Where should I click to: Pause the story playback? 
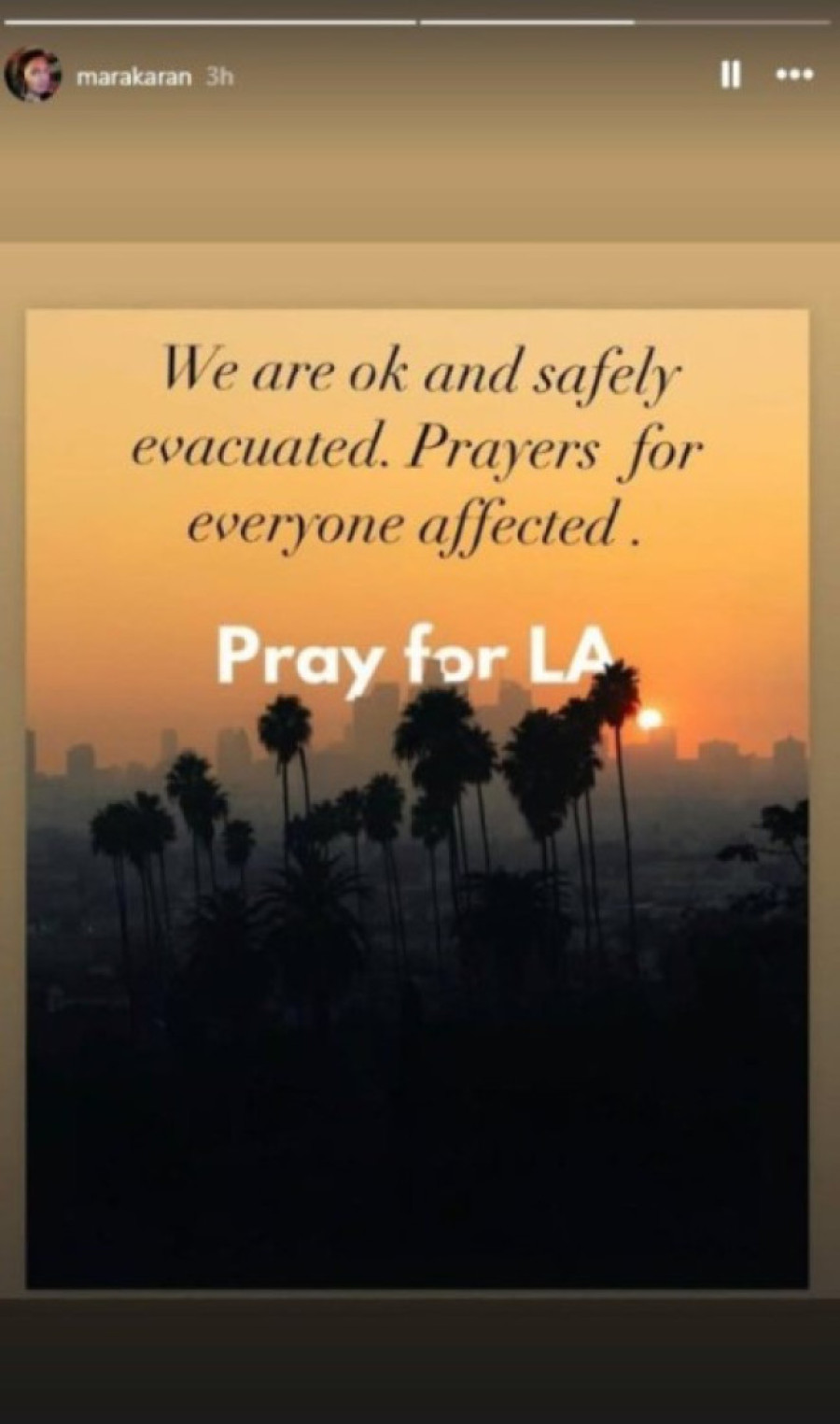[x=731, y=75]
